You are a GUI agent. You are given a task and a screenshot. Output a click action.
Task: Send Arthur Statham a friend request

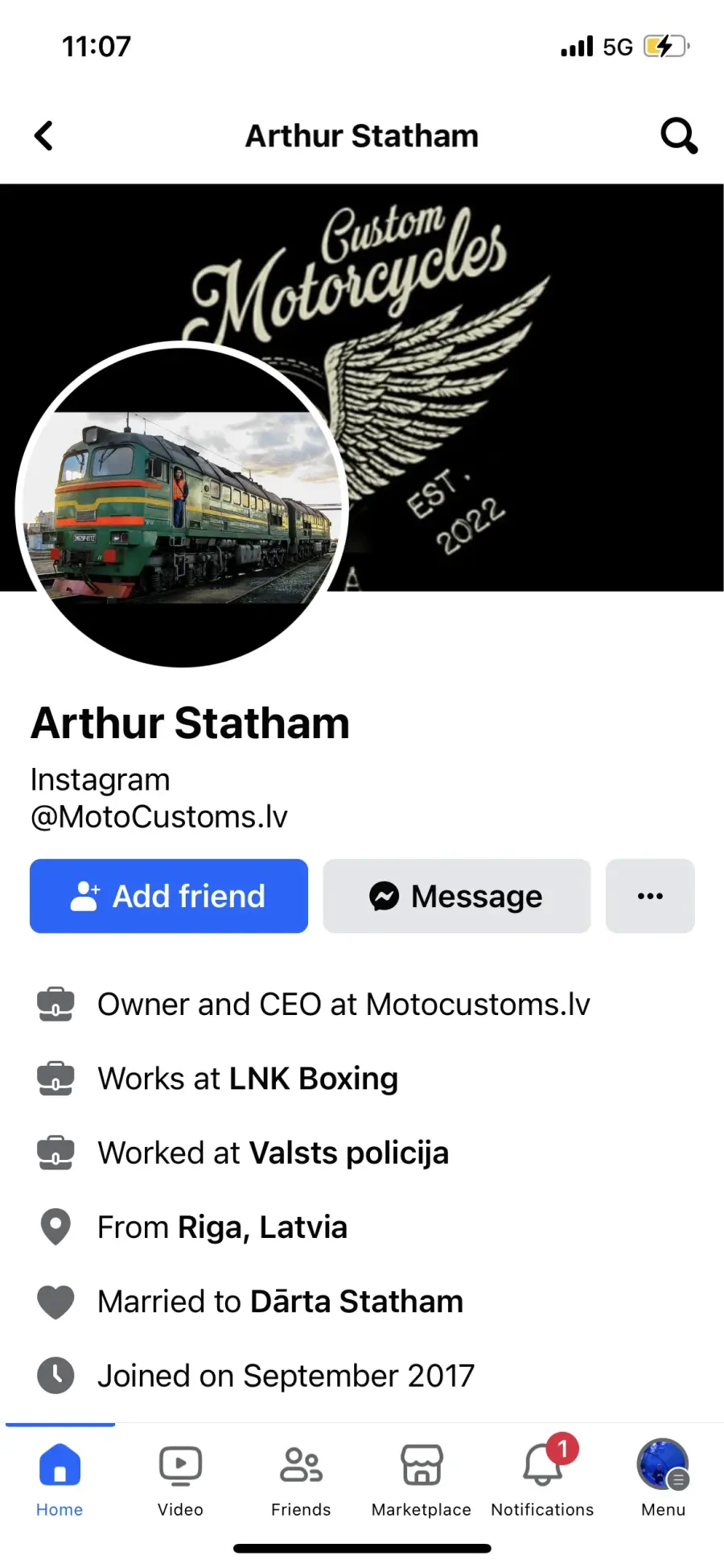tap(169, 896)
